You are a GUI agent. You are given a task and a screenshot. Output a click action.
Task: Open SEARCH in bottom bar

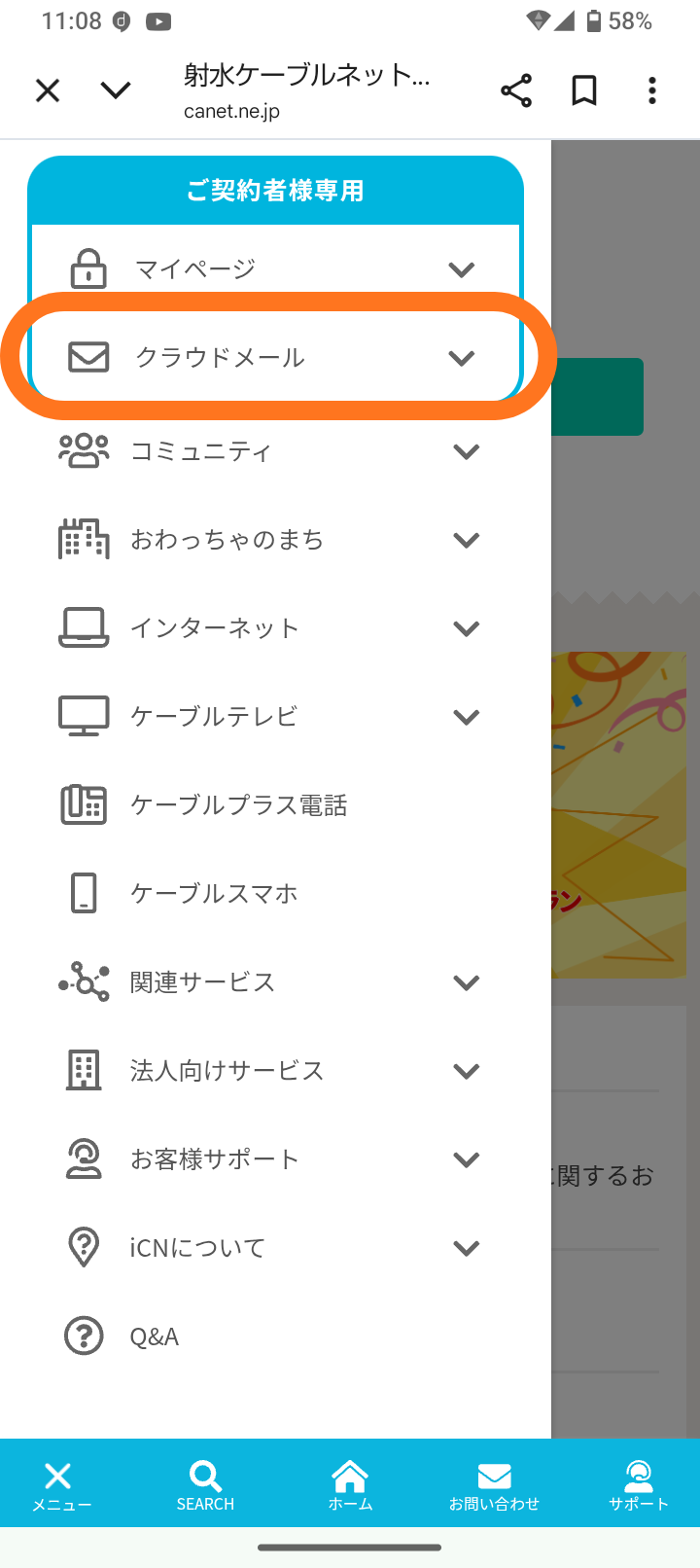[205, 1484]
